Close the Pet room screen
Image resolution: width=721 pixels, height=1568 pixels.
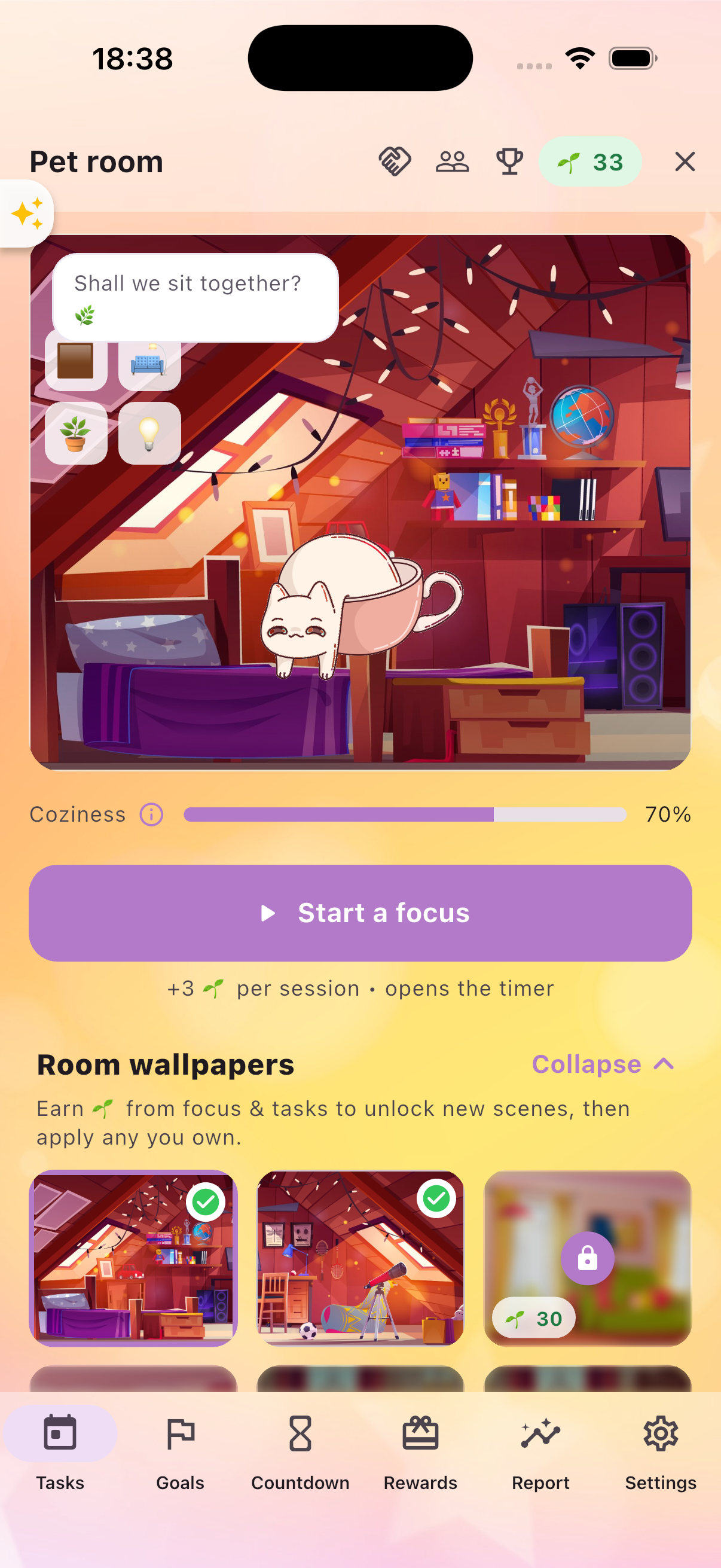[685, 162]
